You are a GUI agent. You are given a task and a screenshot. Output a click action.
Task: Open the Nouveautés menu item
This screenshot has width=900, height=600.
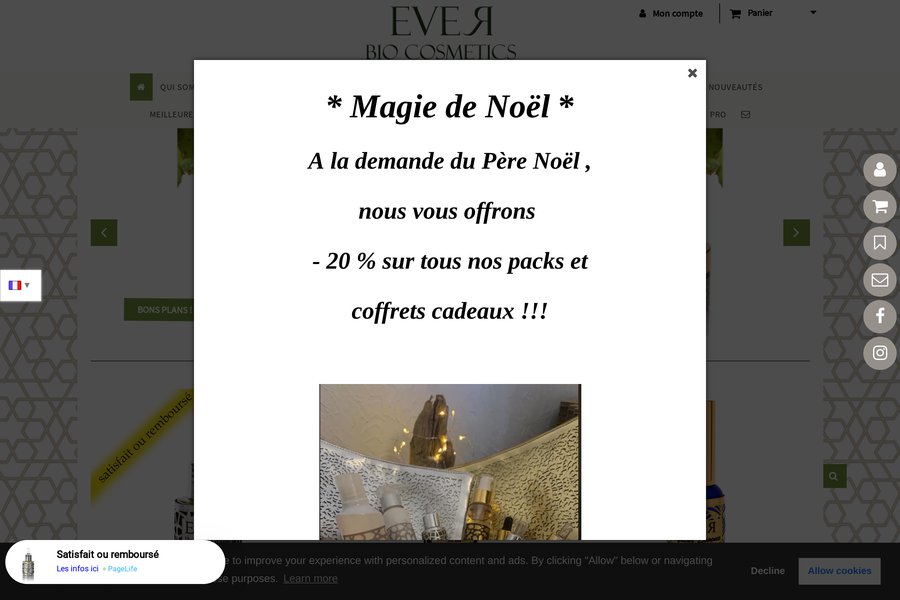(x=735, y=87)
